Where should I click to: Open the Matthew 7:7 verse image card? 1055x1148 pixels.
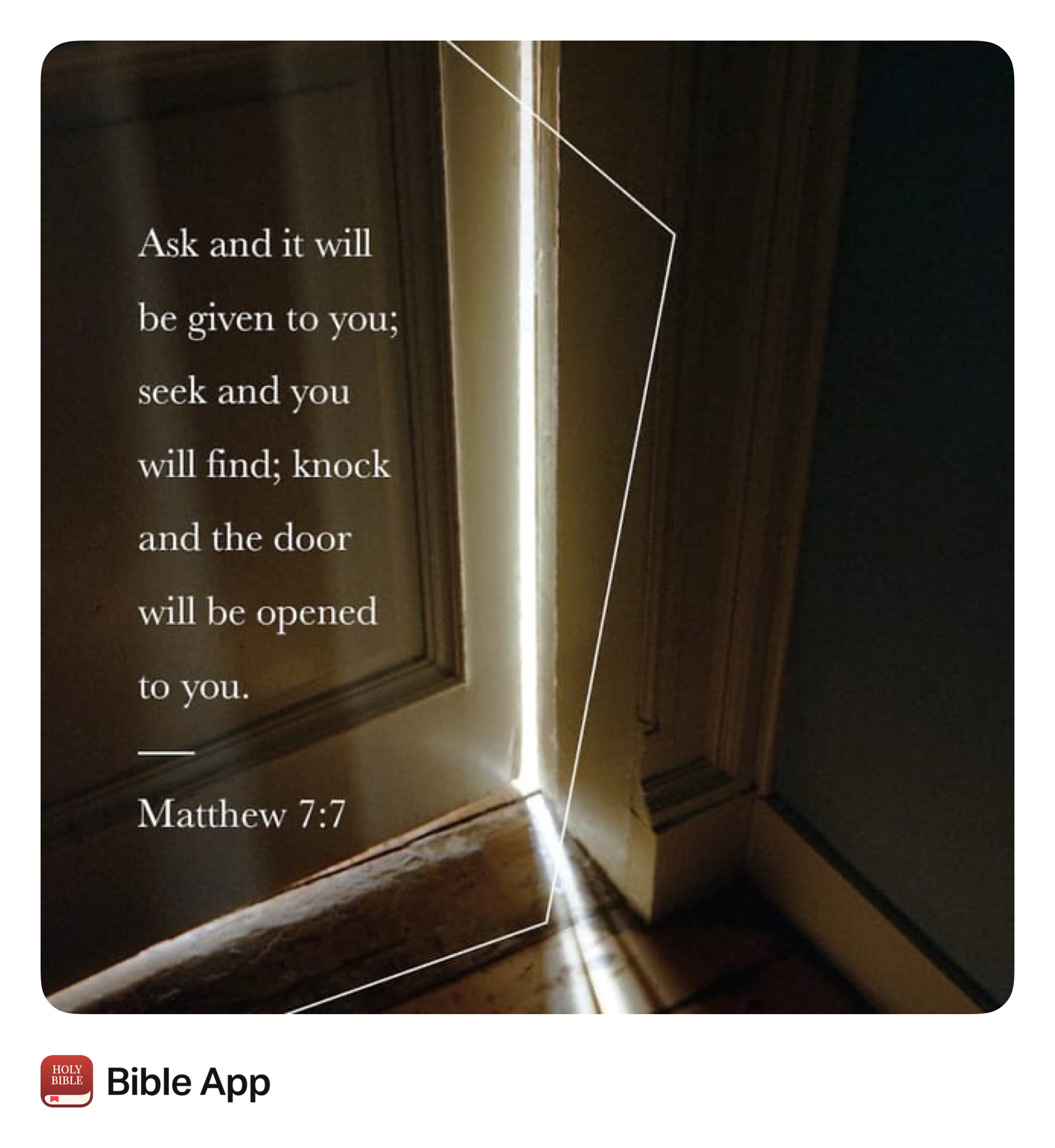[x=527, y=527]
